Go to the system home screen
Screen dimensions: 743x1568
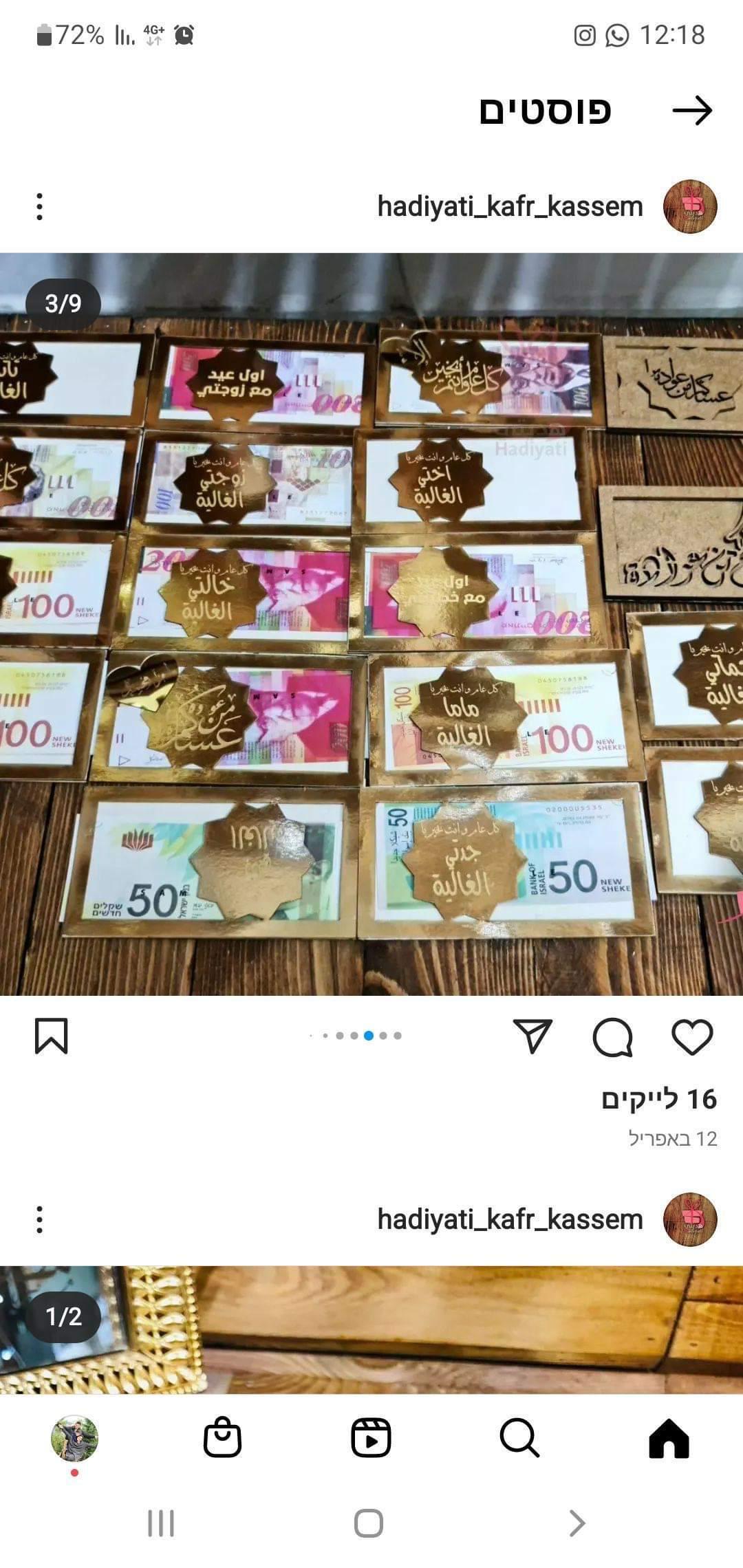[369, 1523]
